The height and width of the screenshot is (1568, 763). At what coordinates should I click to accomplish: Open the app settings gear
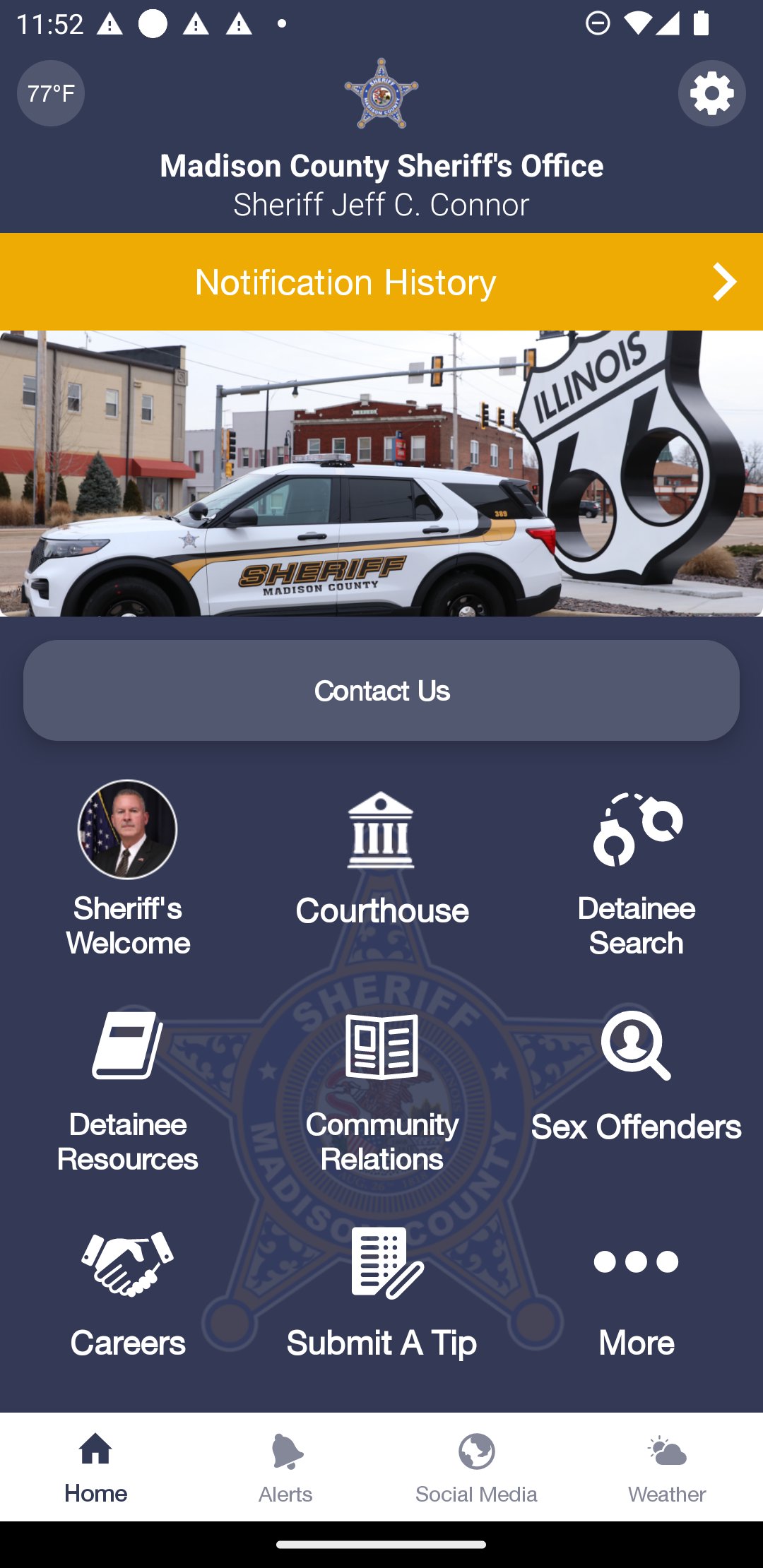coord(711,93)
